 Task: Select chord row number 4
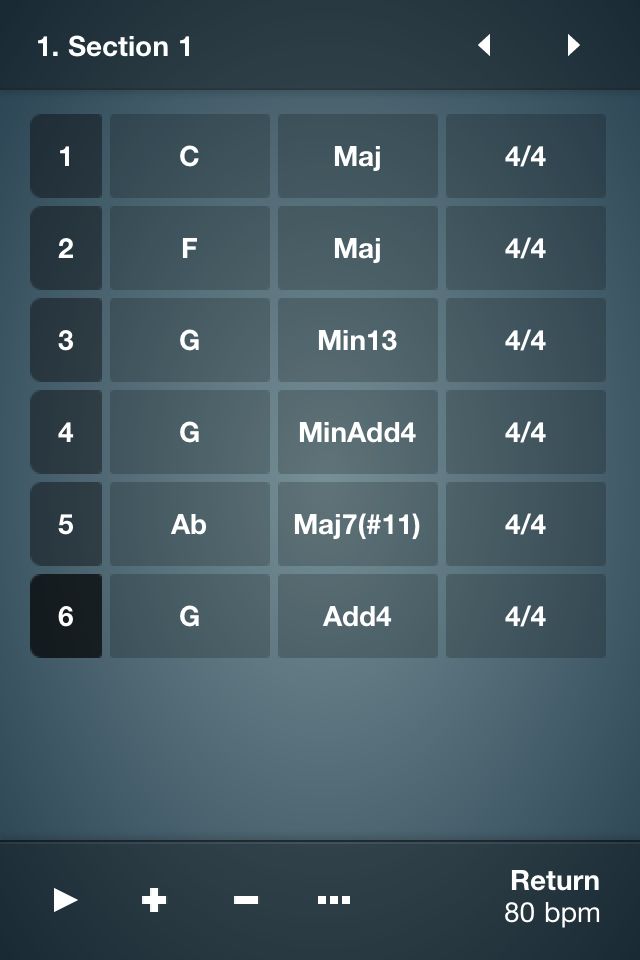click(66, 432)
